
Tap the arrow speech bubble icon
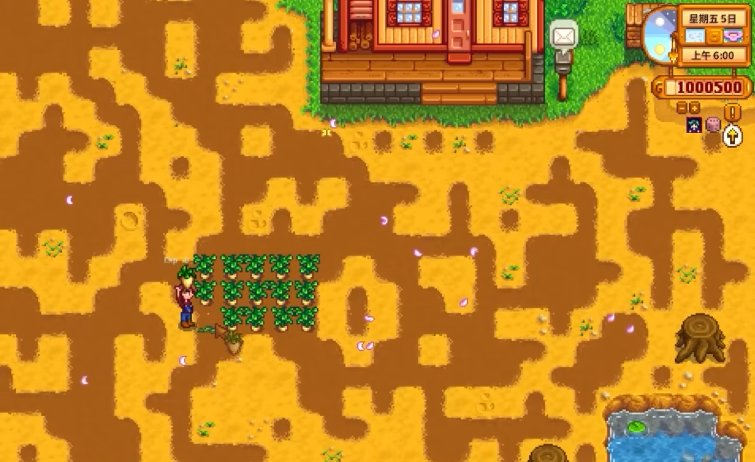(732, 136)
